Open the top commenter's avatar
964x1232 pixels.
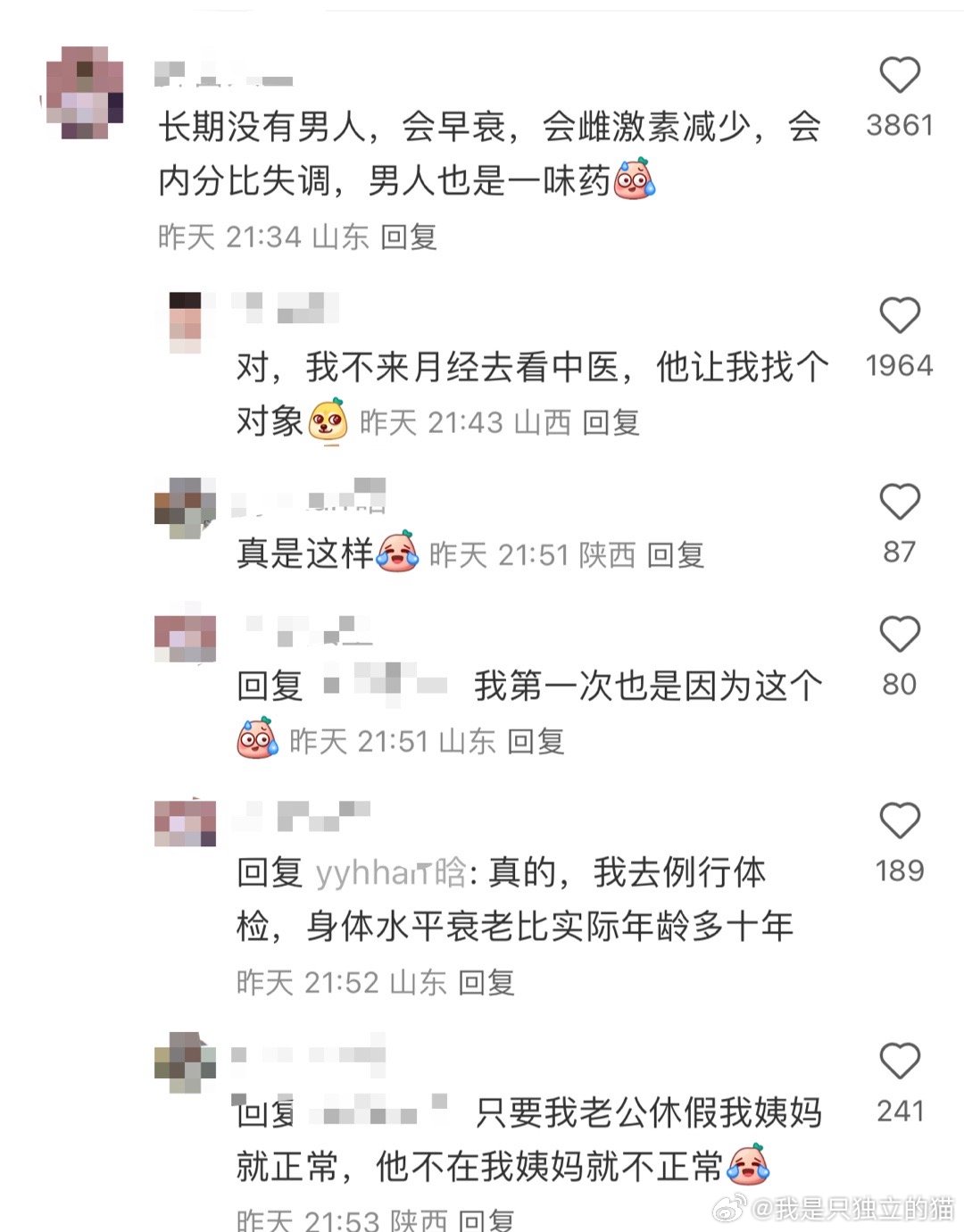click(85, 93)
